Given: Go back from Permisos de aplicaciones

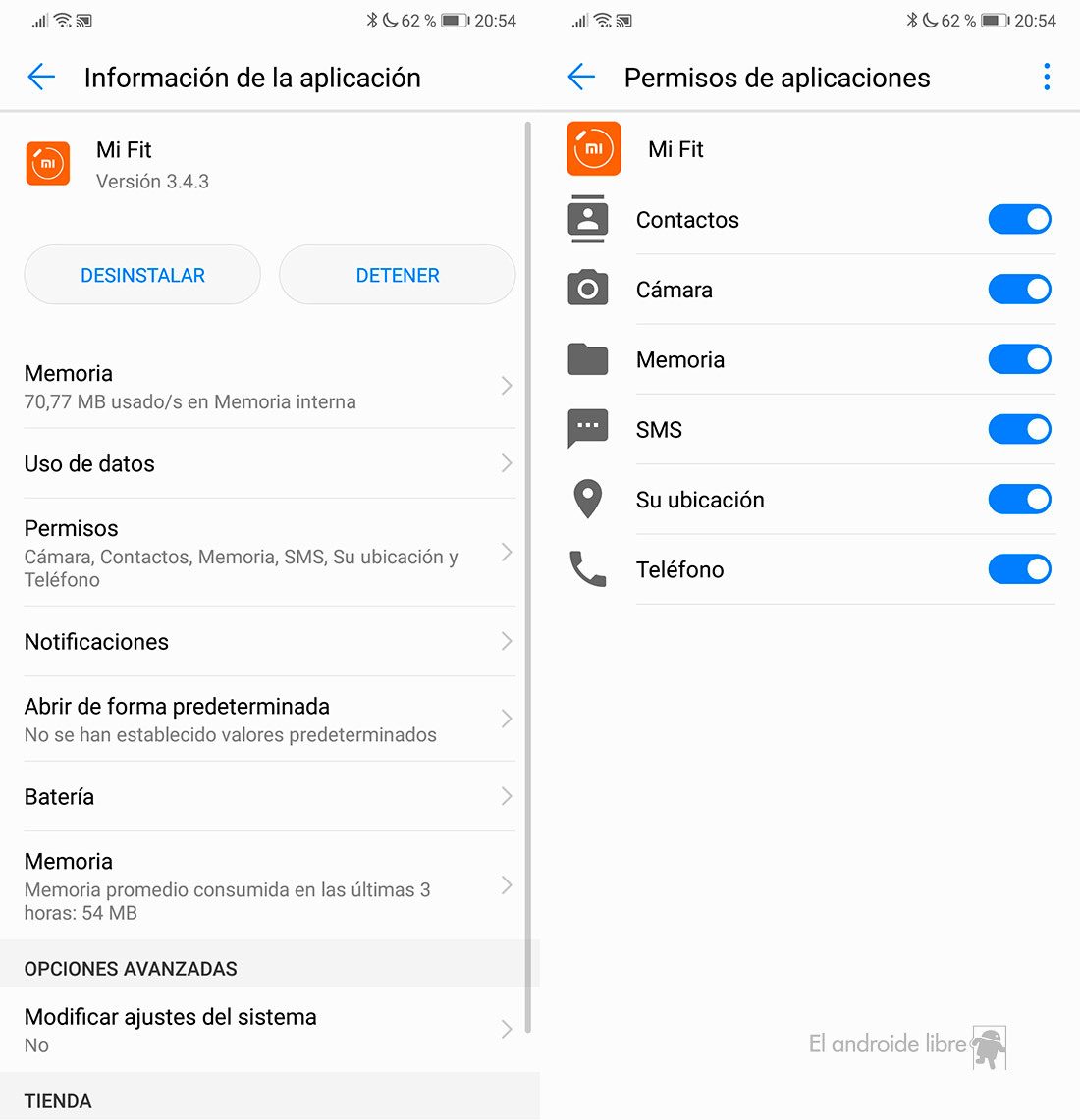Looking at the screenshot, I should pyautogui.click(x=581, y=77).
